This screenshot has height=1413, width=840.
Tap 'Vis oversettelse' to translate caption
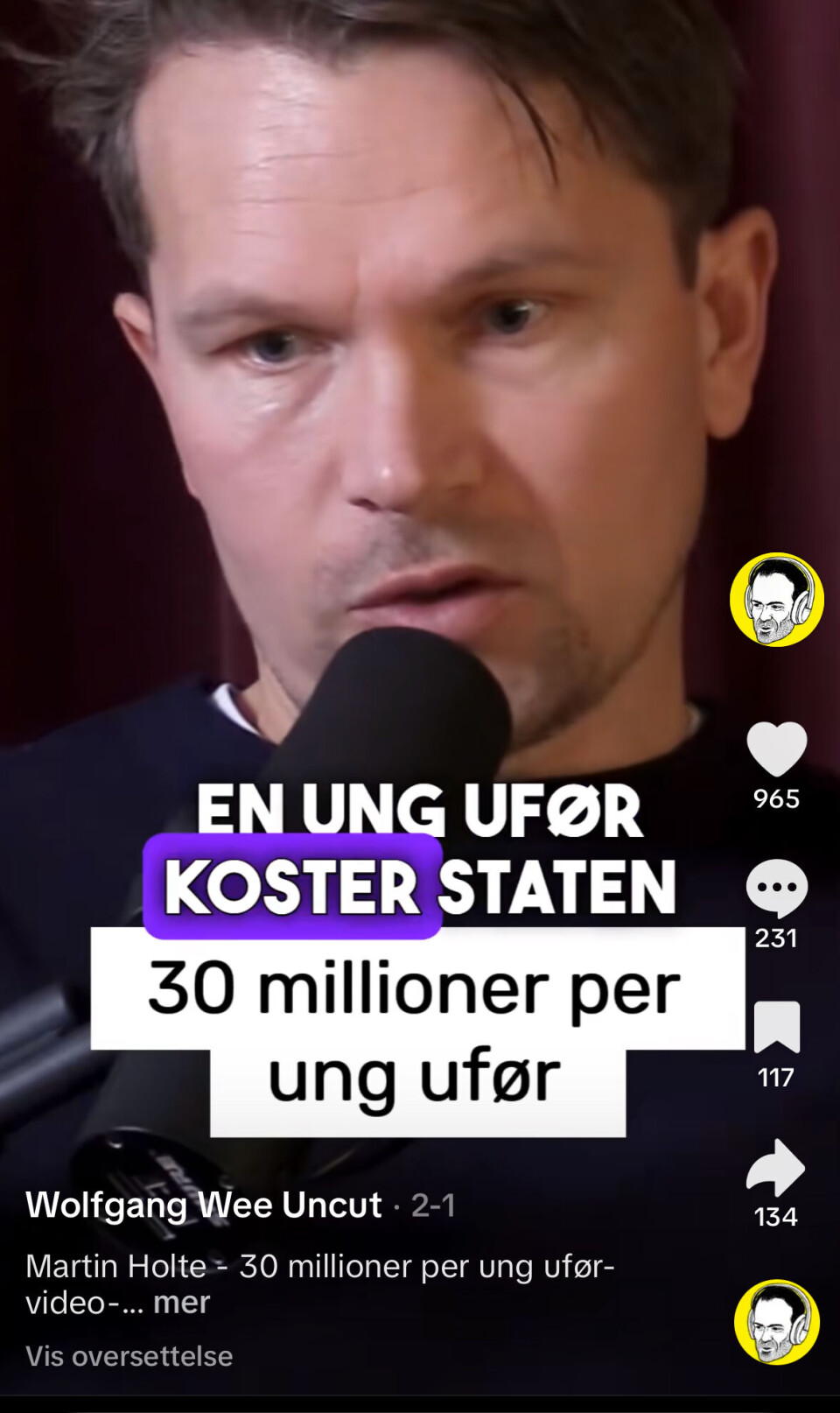tap(129, 1356)
